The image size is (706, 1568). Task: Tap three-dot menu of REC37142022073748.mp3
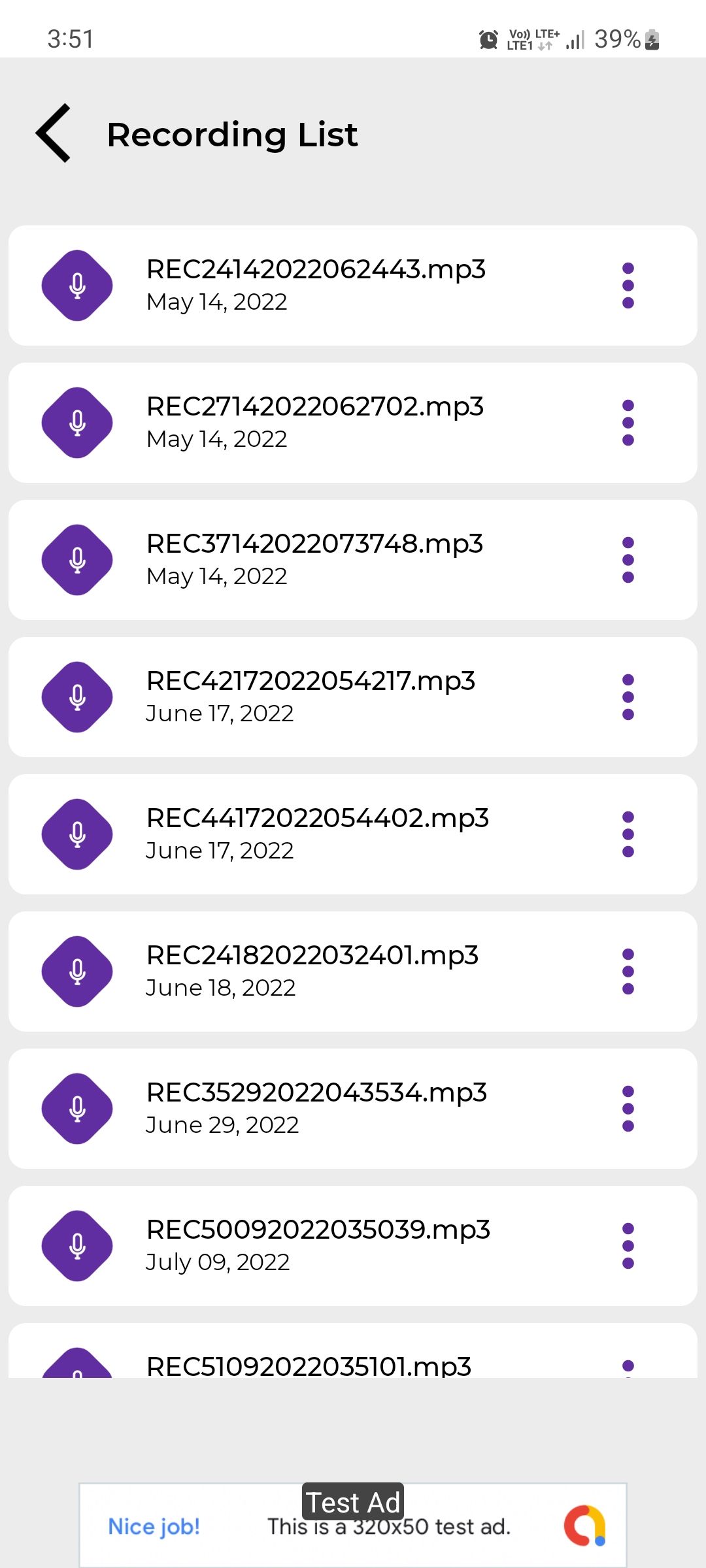pos(628,560)
